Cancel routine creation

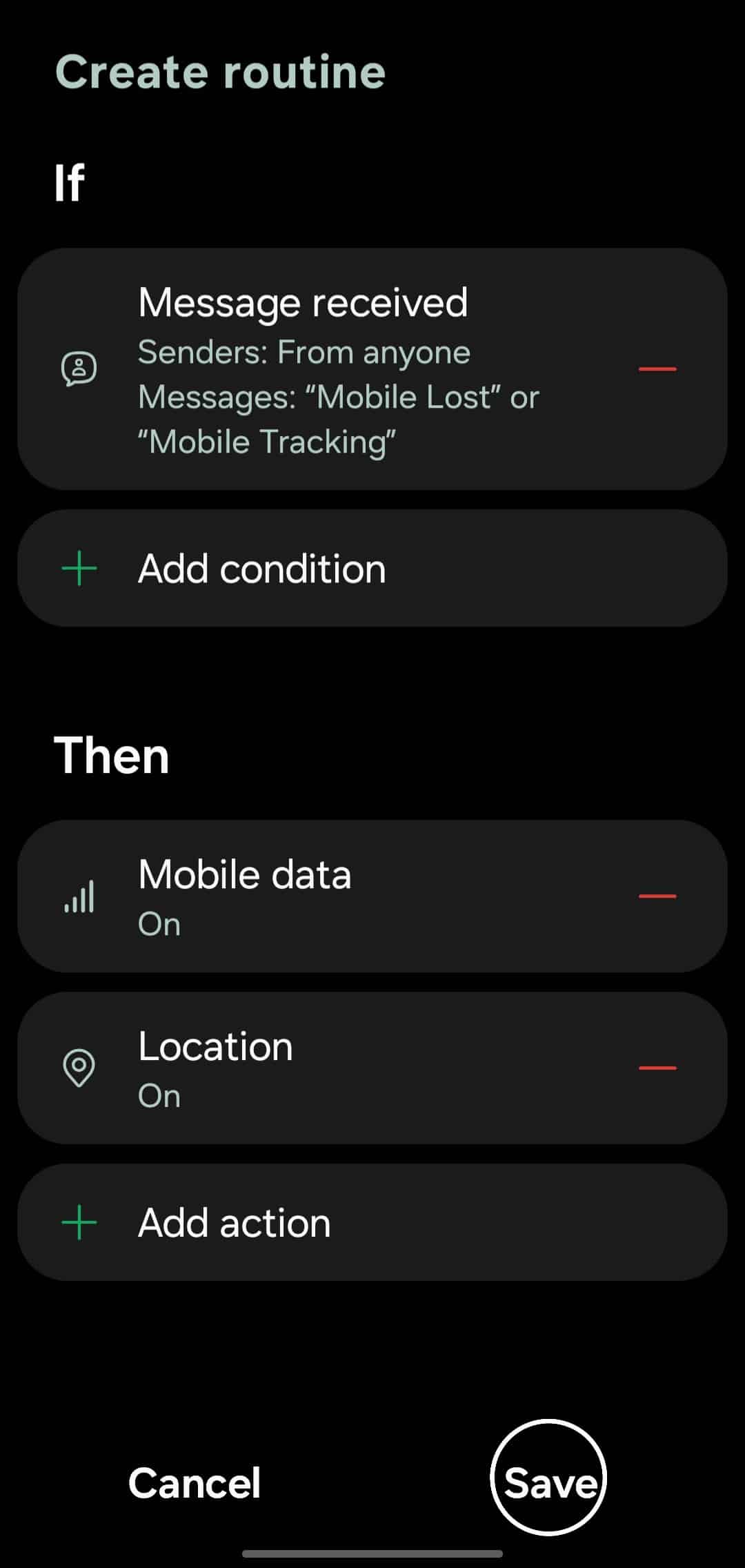pos(195,1482)
